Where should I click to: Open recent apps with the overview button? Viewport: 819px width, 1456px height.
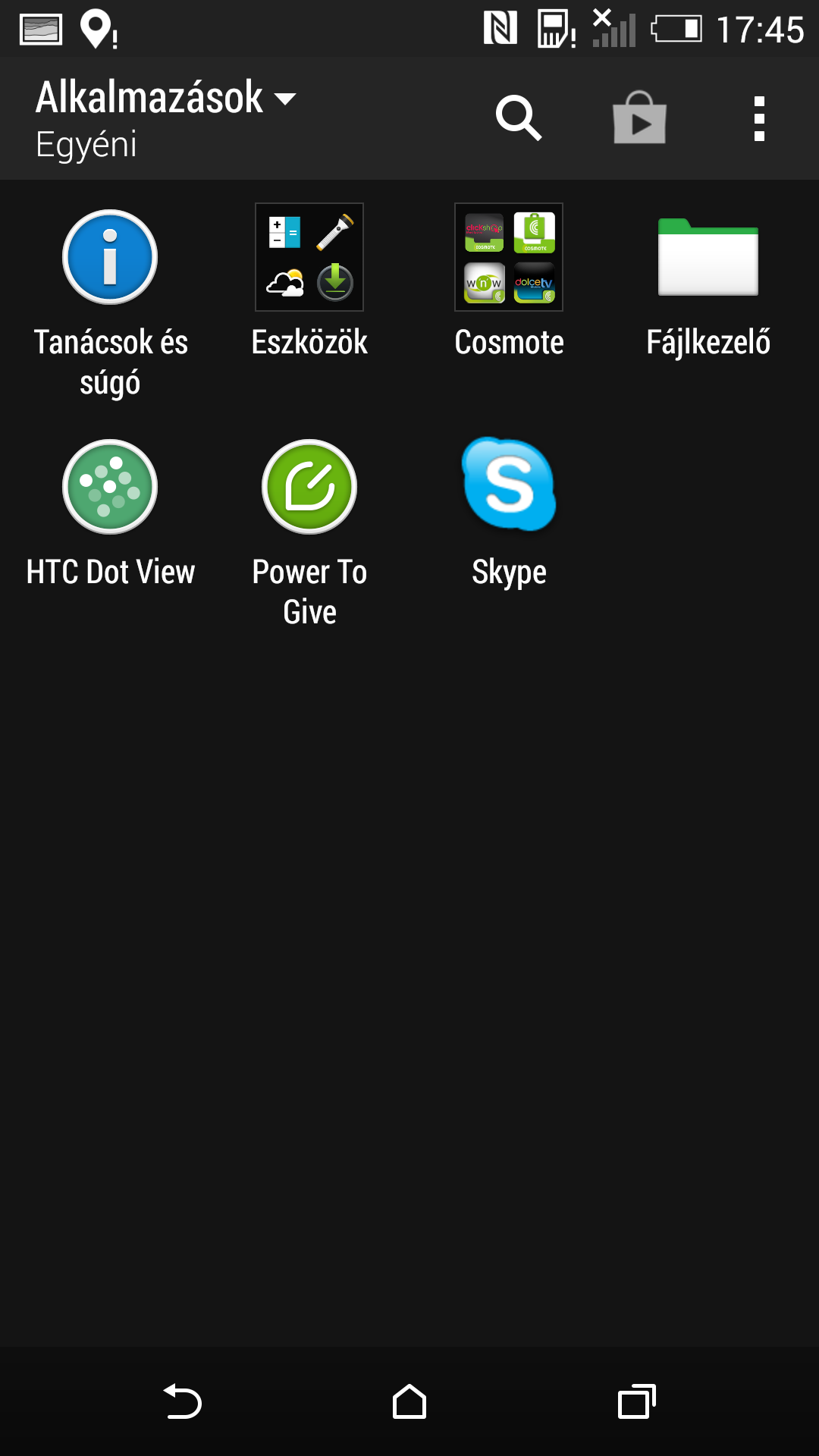tap(635, 1399)
